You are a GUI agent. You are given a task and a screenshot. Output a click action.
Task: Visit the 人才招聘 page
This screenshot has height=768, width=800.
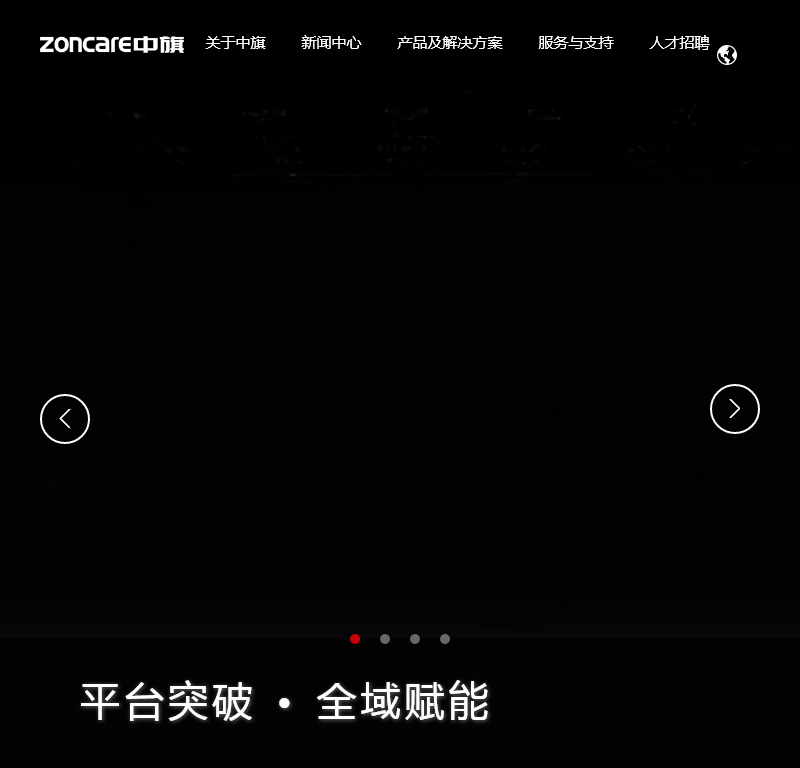point(679,43)
